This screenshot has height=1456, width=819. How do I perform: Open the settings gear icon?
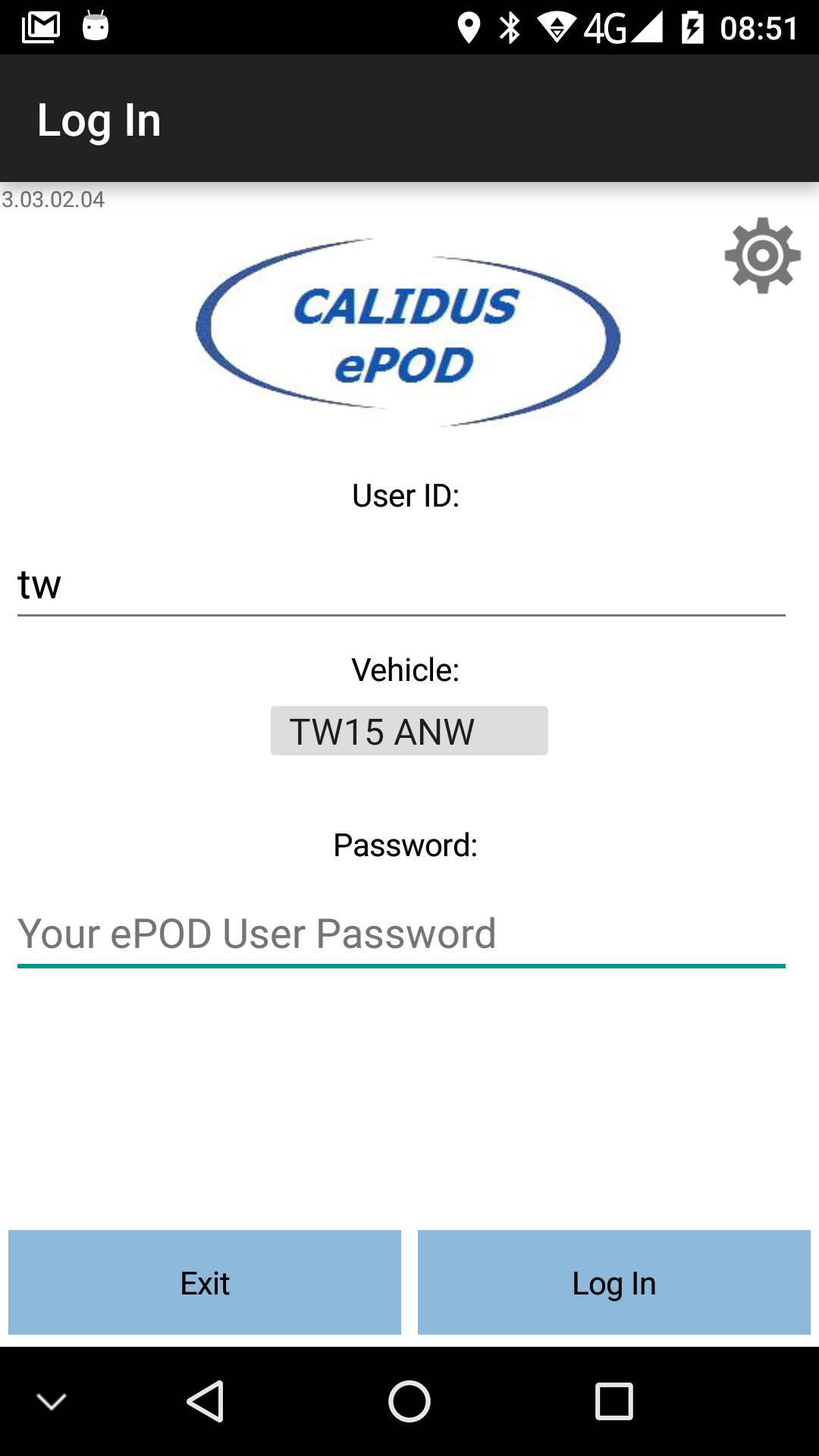tap(762, 256)
